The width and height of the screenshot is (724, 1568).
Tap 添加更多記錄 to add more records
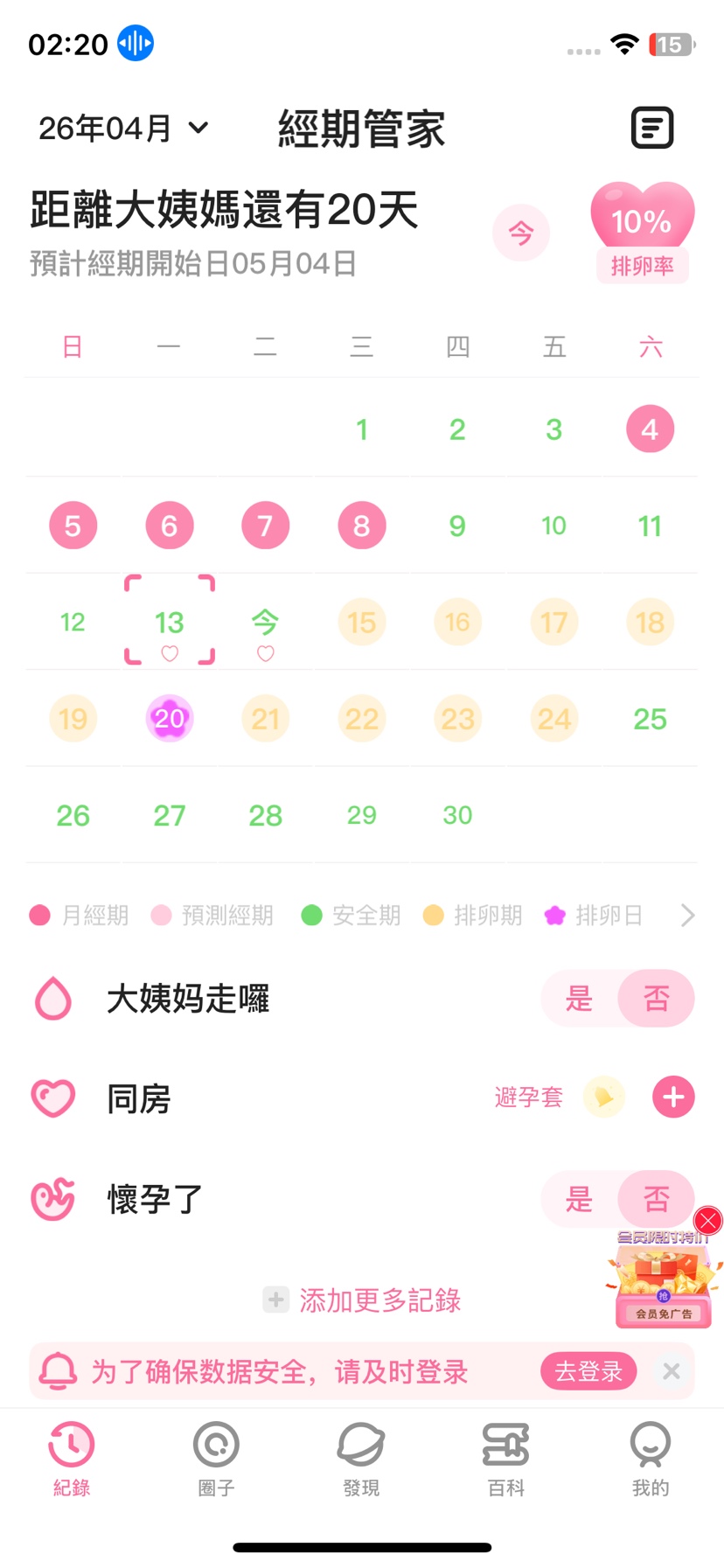point(362,1300)
